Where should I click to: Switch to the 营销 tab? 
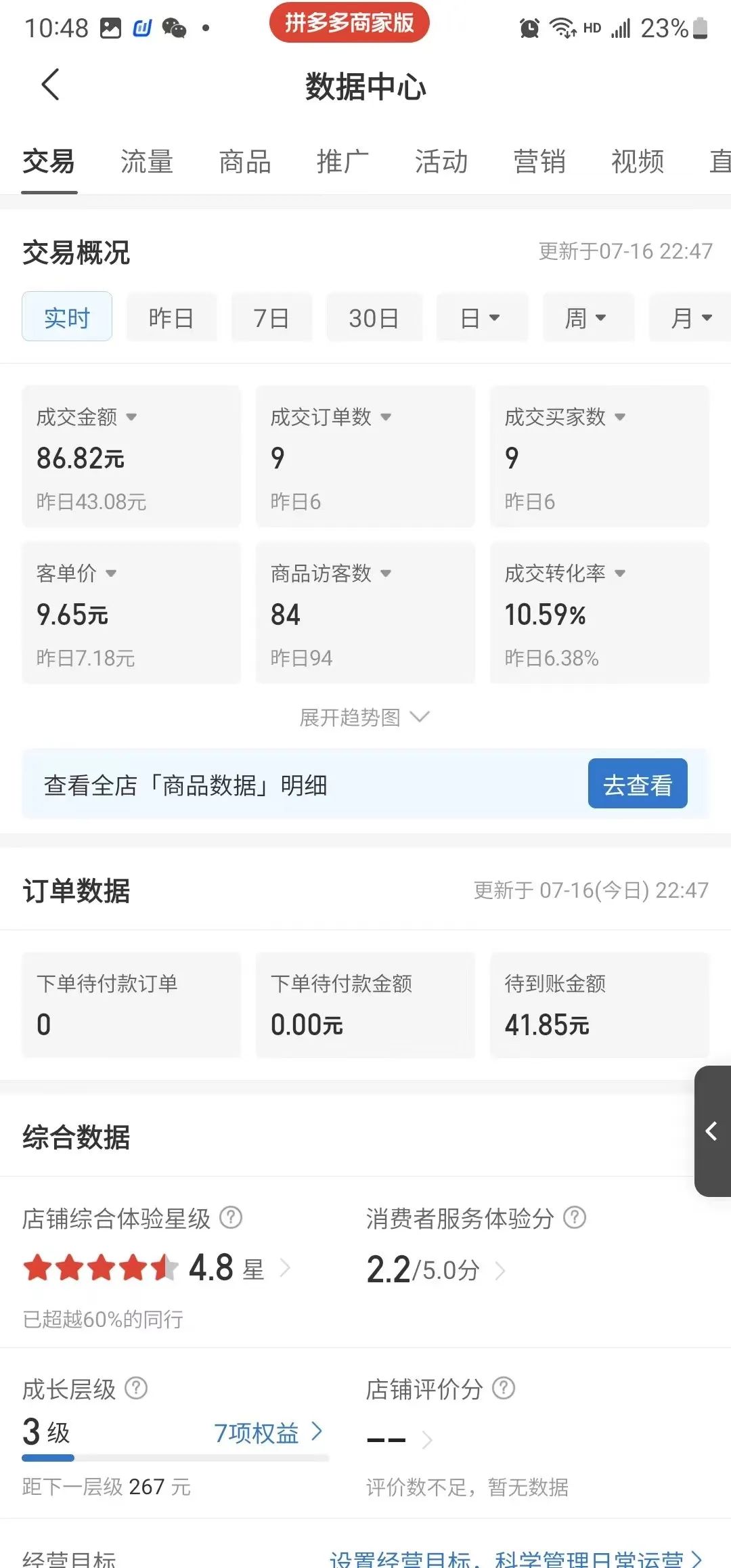click(x=539, y=161)
